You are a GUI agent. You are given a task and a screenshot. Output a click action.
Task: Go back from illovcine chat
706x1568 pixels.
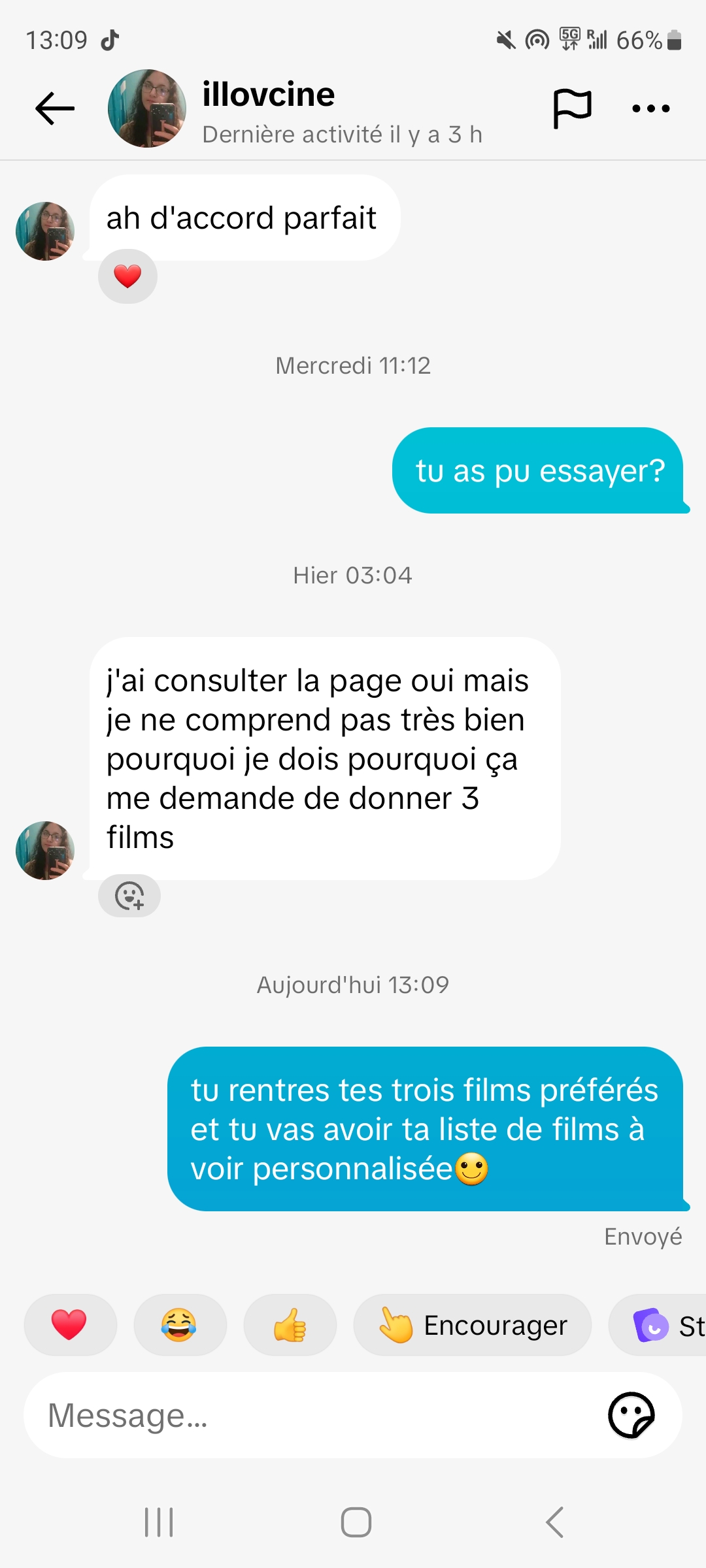click(x=55, y=108)
